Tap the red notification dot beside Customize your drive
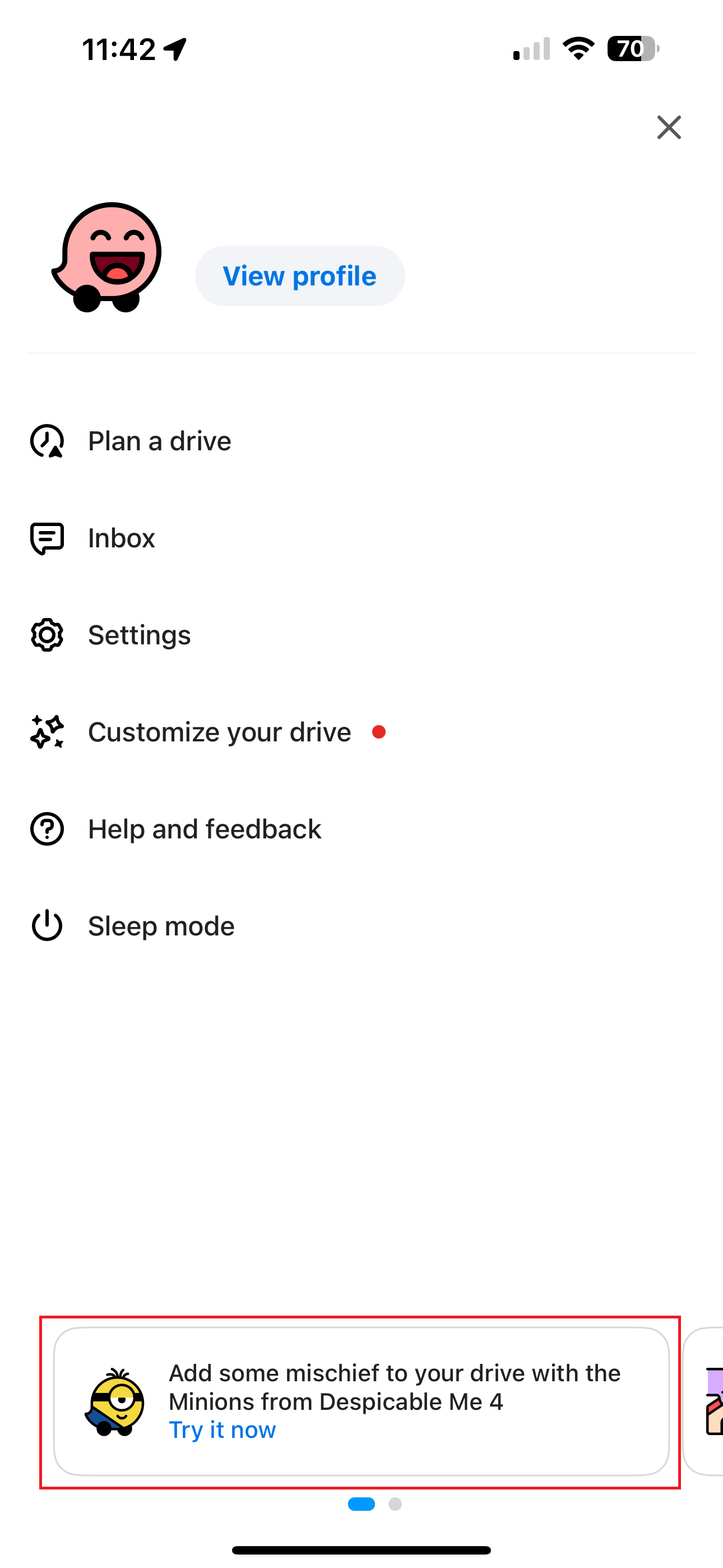723x1568 pixels. pyautogui.click(x=380, y=732)
